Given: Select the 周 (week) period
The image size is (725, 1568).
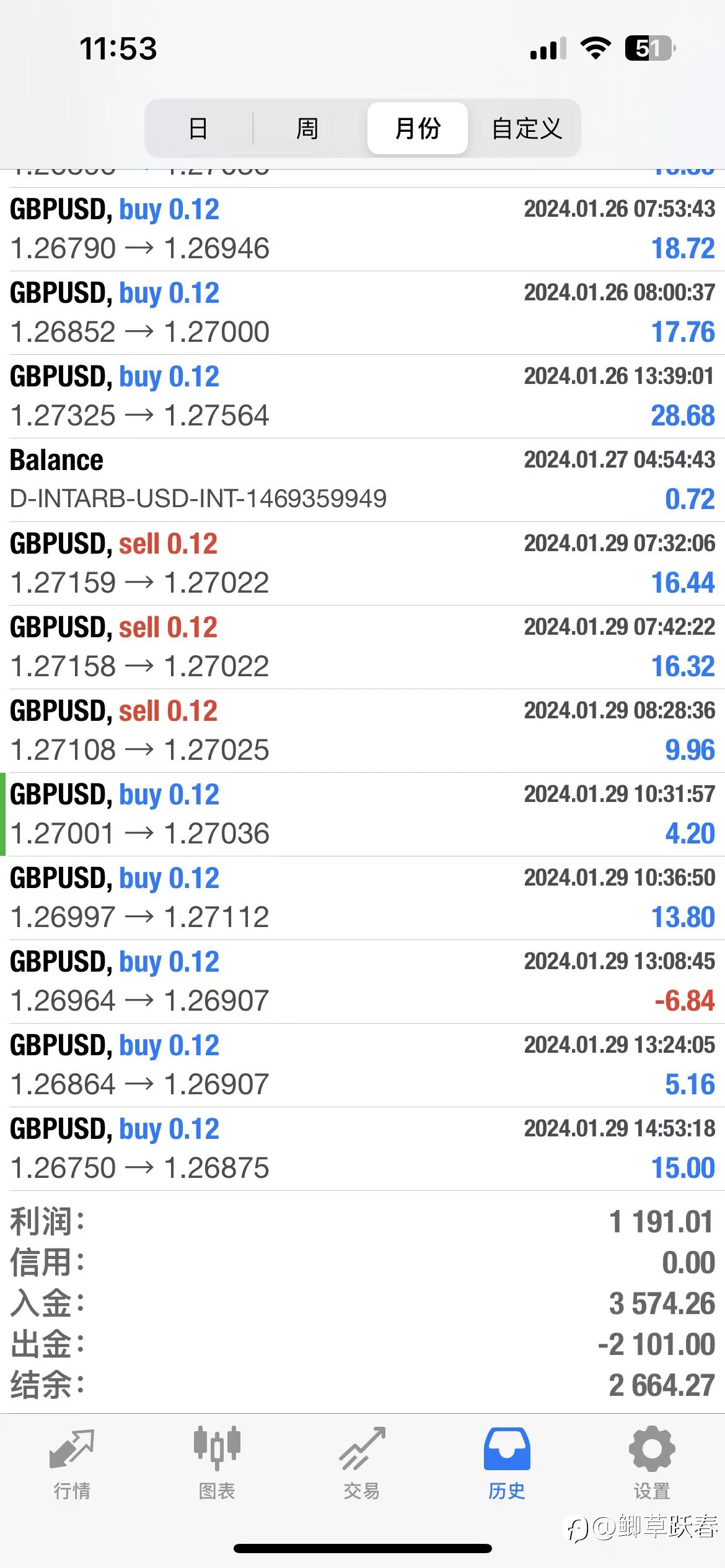Looking at the screenshot, I should tap(307, 128).
